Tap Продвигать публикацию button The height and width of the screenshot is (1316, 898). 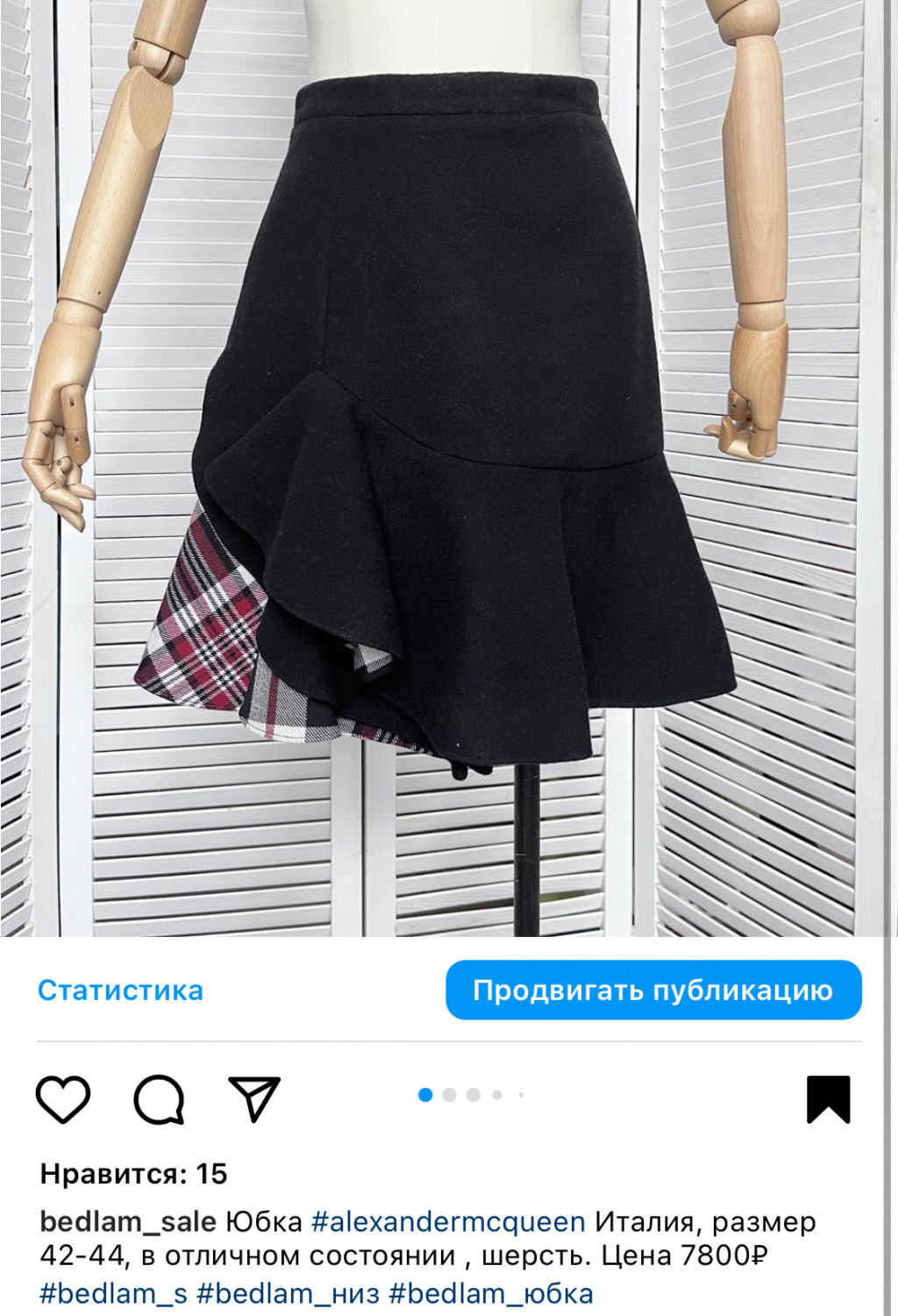[x=653, y=991]
